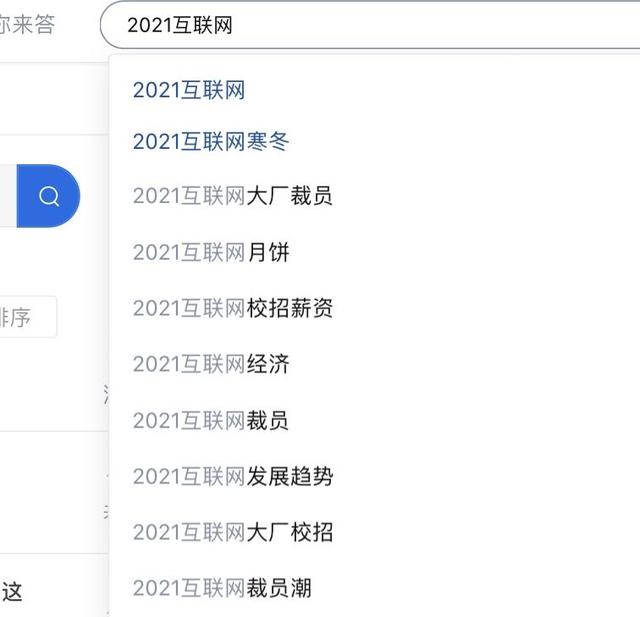Select the suggestion 2021互联网裁员潮

[222, 588]
